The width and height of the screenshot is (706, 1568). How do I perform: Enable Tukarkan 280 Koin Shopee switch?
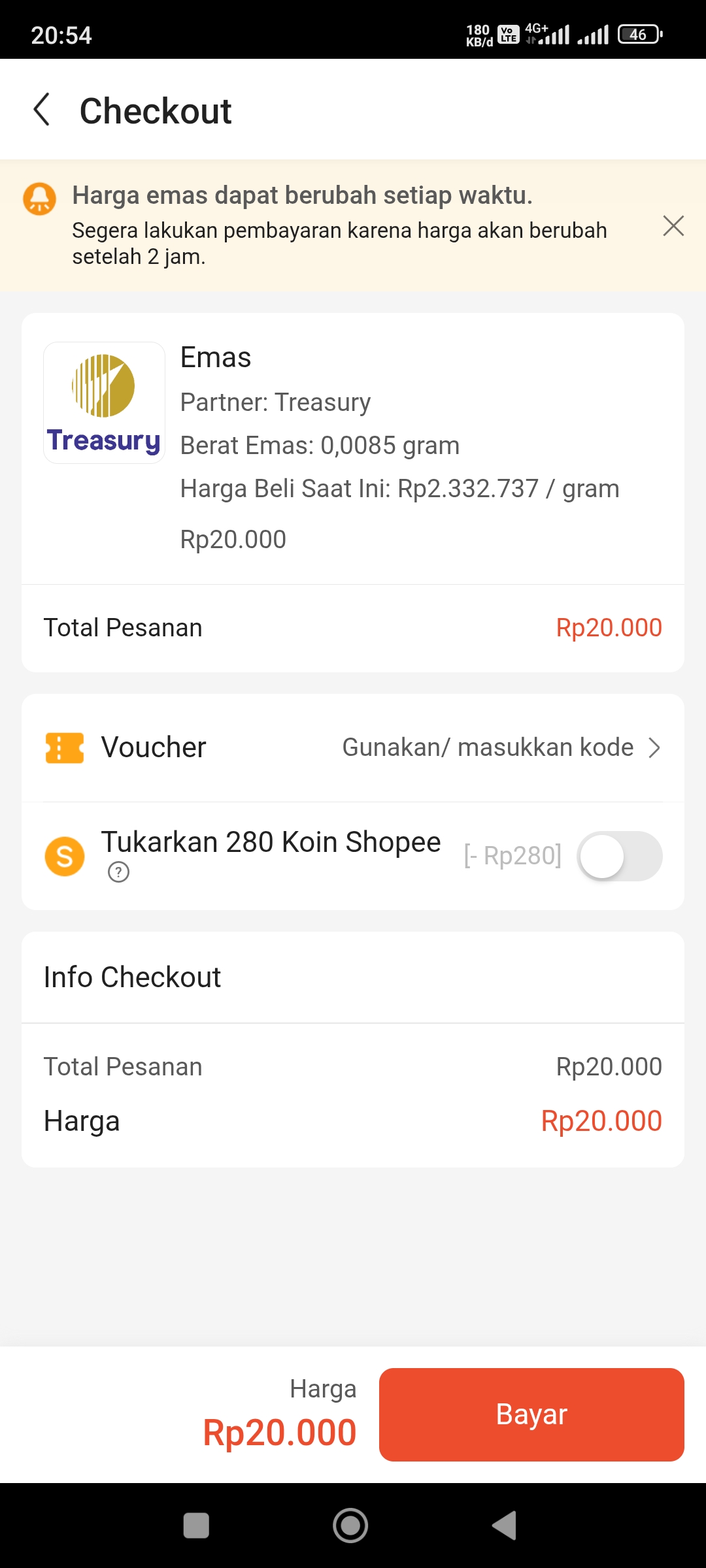coord(619,856)
